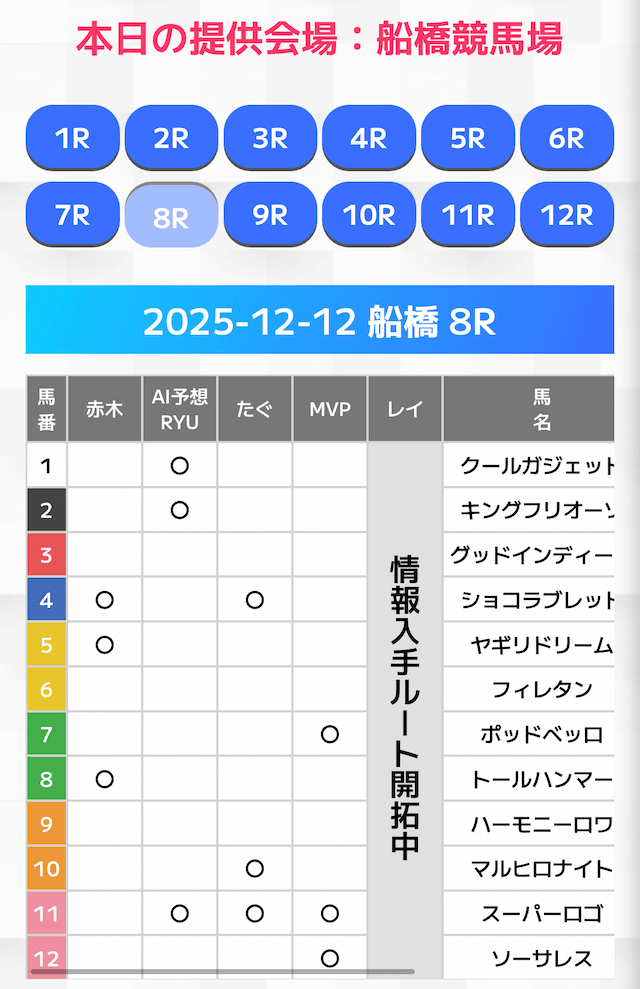The height and width of the screenshot is (989, 640).
Task: Select the 1R race button
Action: click(x=72, y=138)
